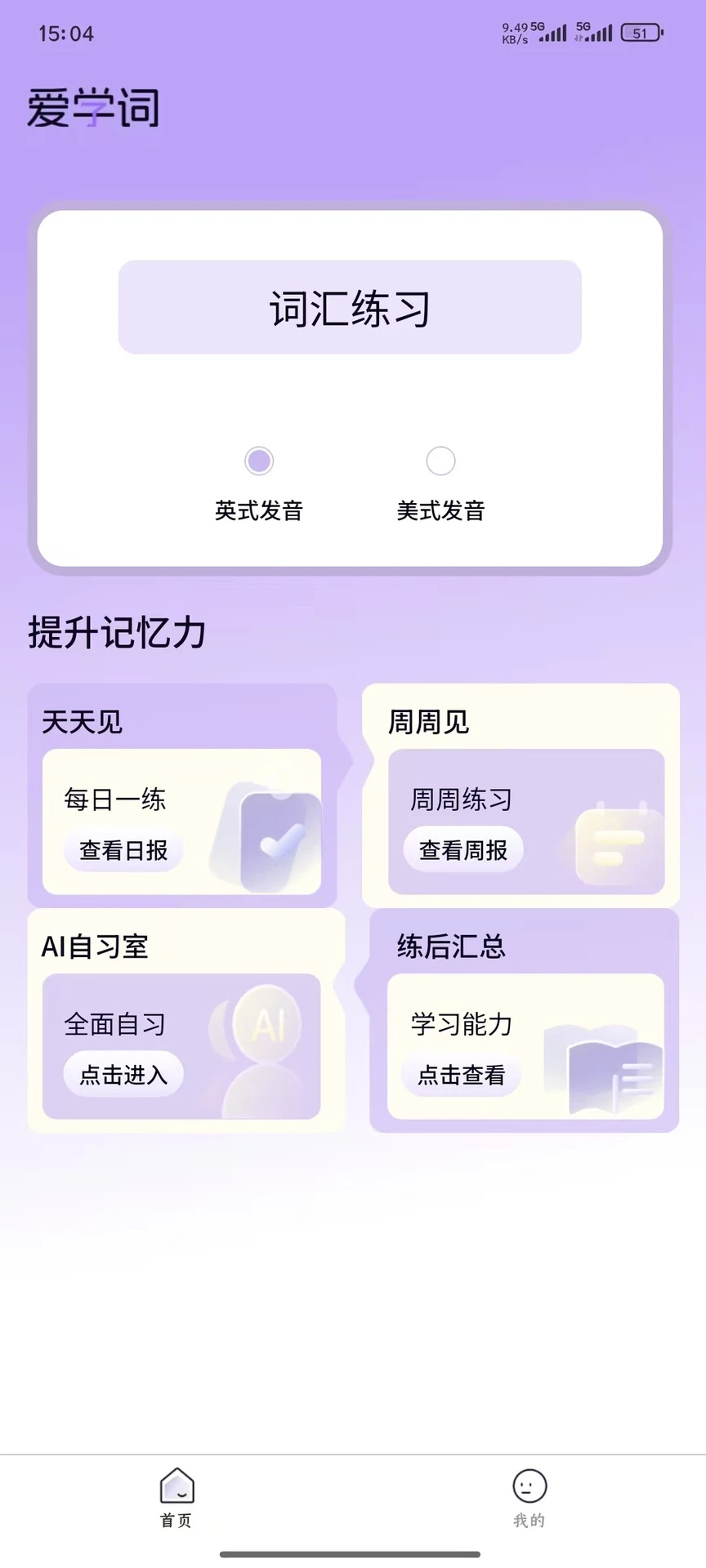Switch pronunciation to American accent
706x1568 pixels.
(x=440, y=461)
